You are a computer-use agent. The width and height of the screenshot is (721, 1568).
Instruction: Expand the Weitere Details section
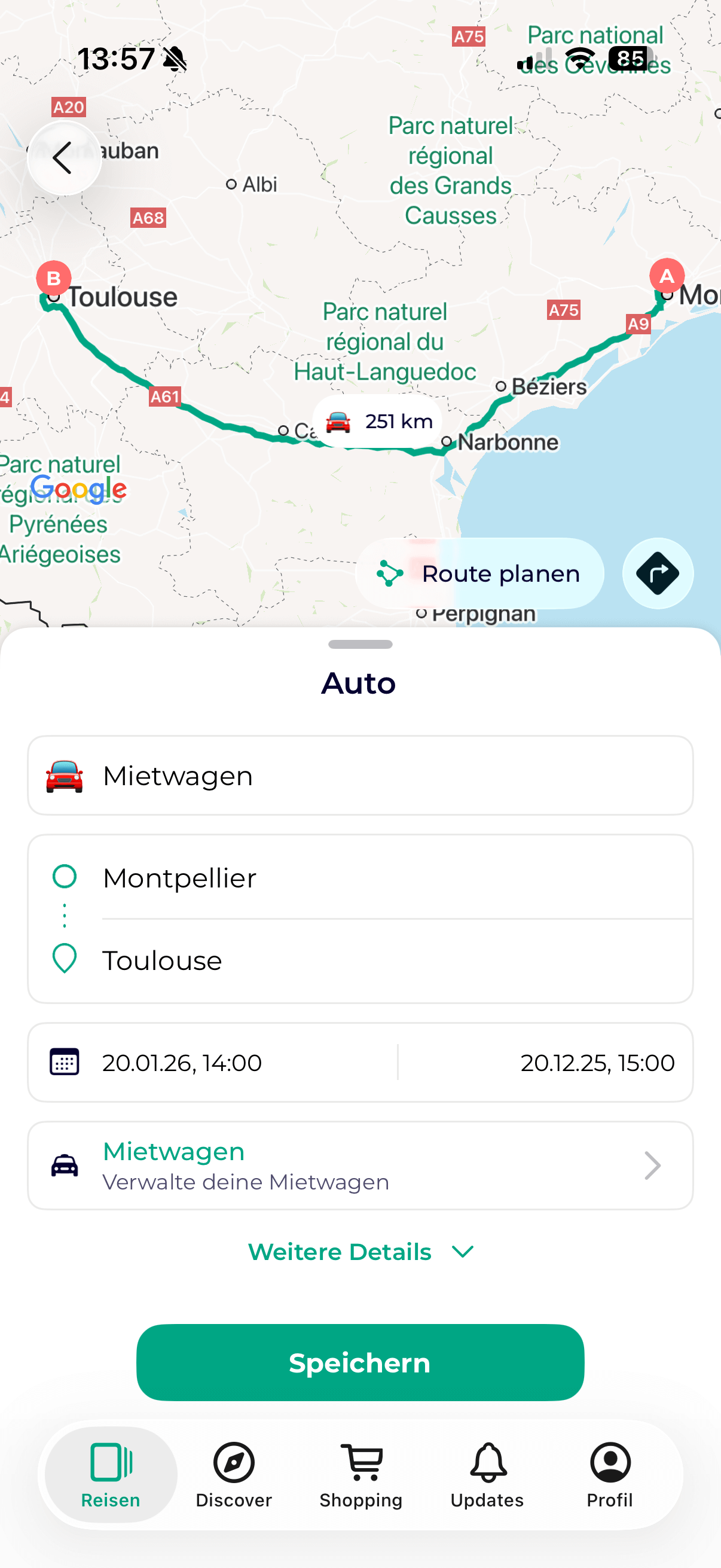pos(359,1252)
